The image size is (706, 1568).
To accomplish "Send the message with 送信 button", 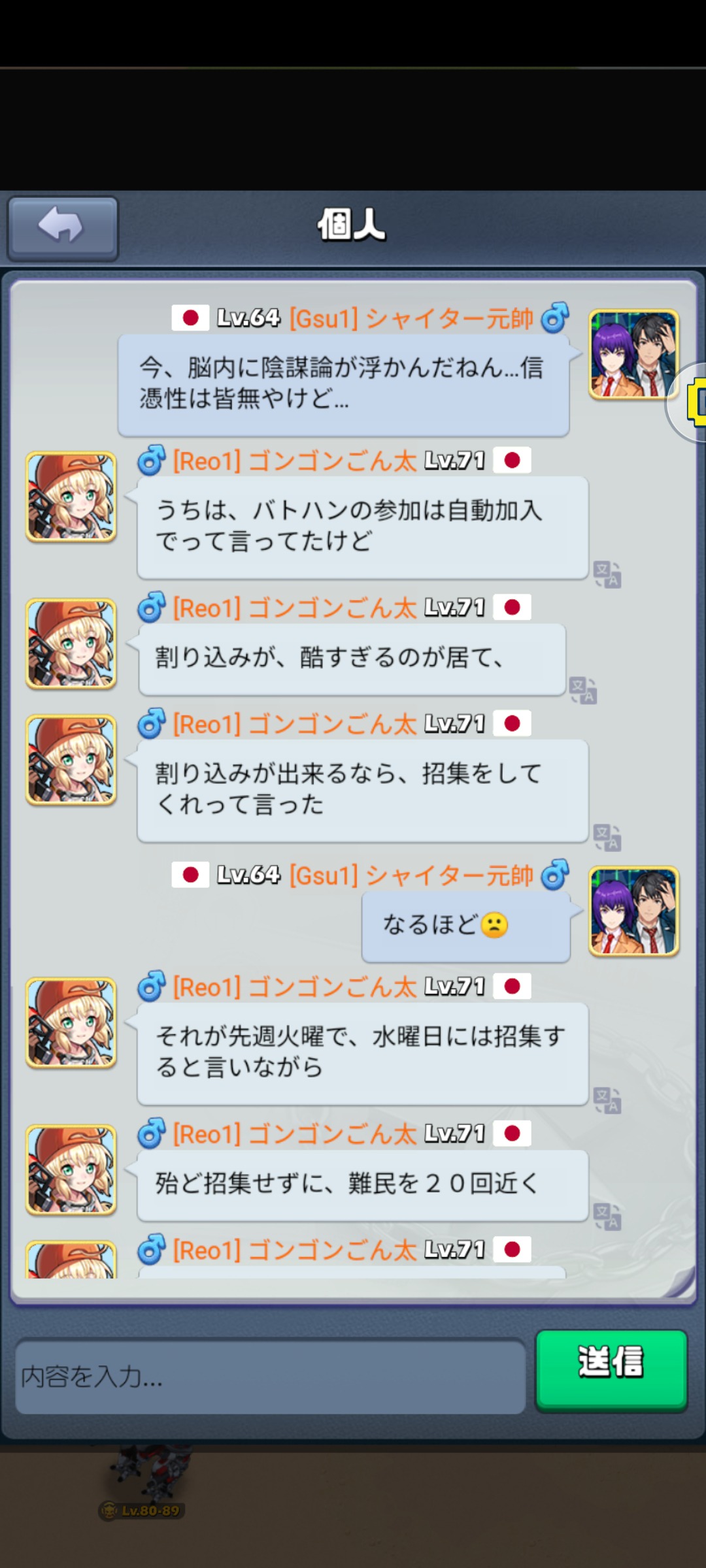I will tap(611, 1368).
